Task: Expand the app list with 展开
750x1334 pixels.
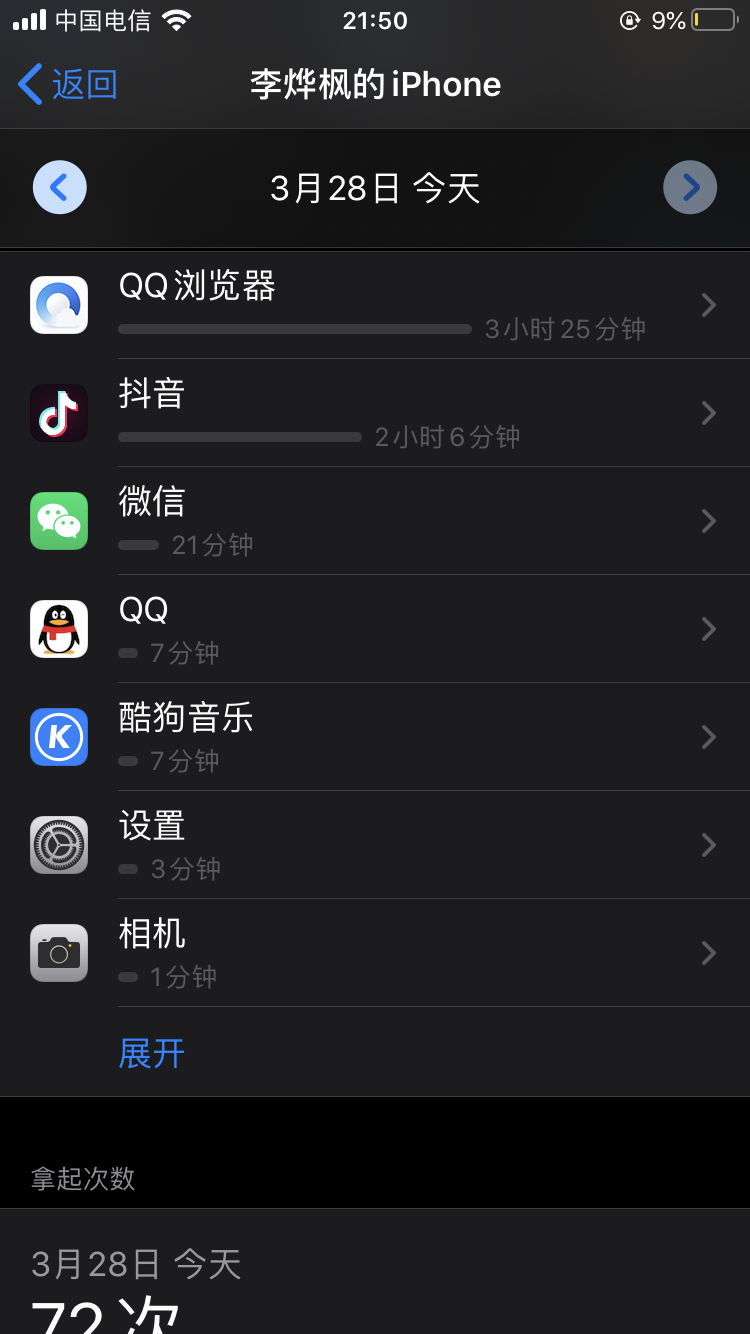Action: (x=152, y=1053)
